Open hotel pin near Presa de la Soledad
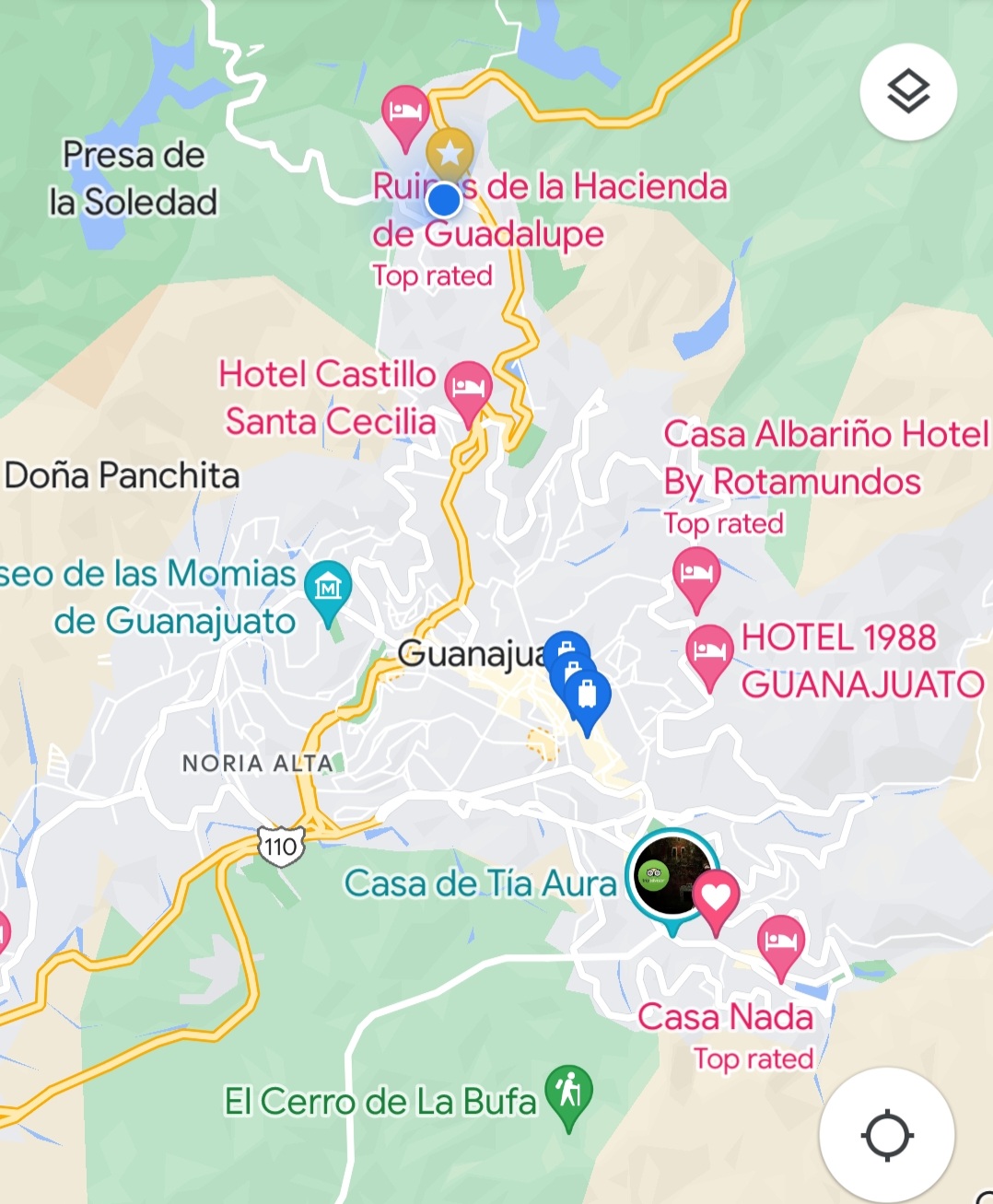The height and width of the screenshot is (1204, 993). pos(405,112)
